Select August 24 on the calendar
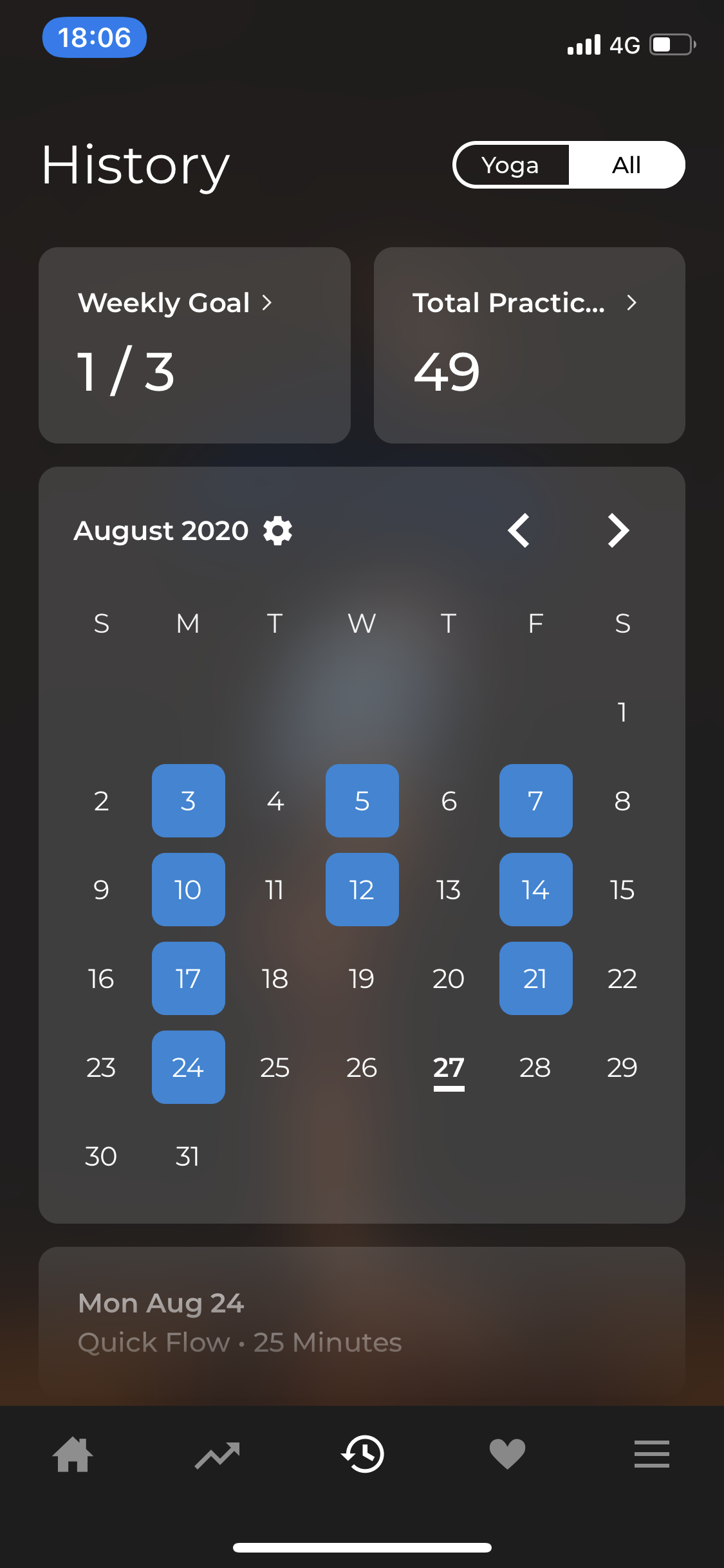724x1568 pixels. point(189,1067)
